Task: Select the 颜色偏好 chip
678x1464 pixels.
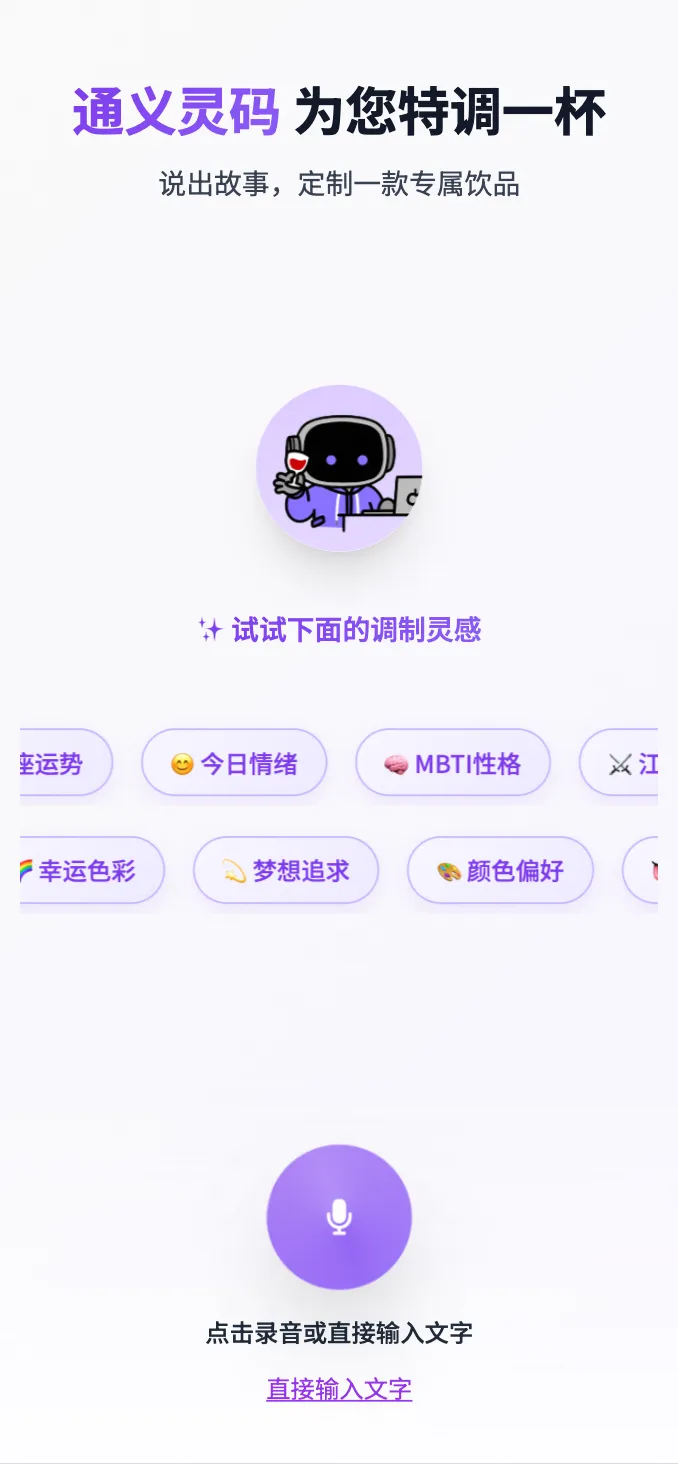Action: pyautogui.click(x=500, y=870)
